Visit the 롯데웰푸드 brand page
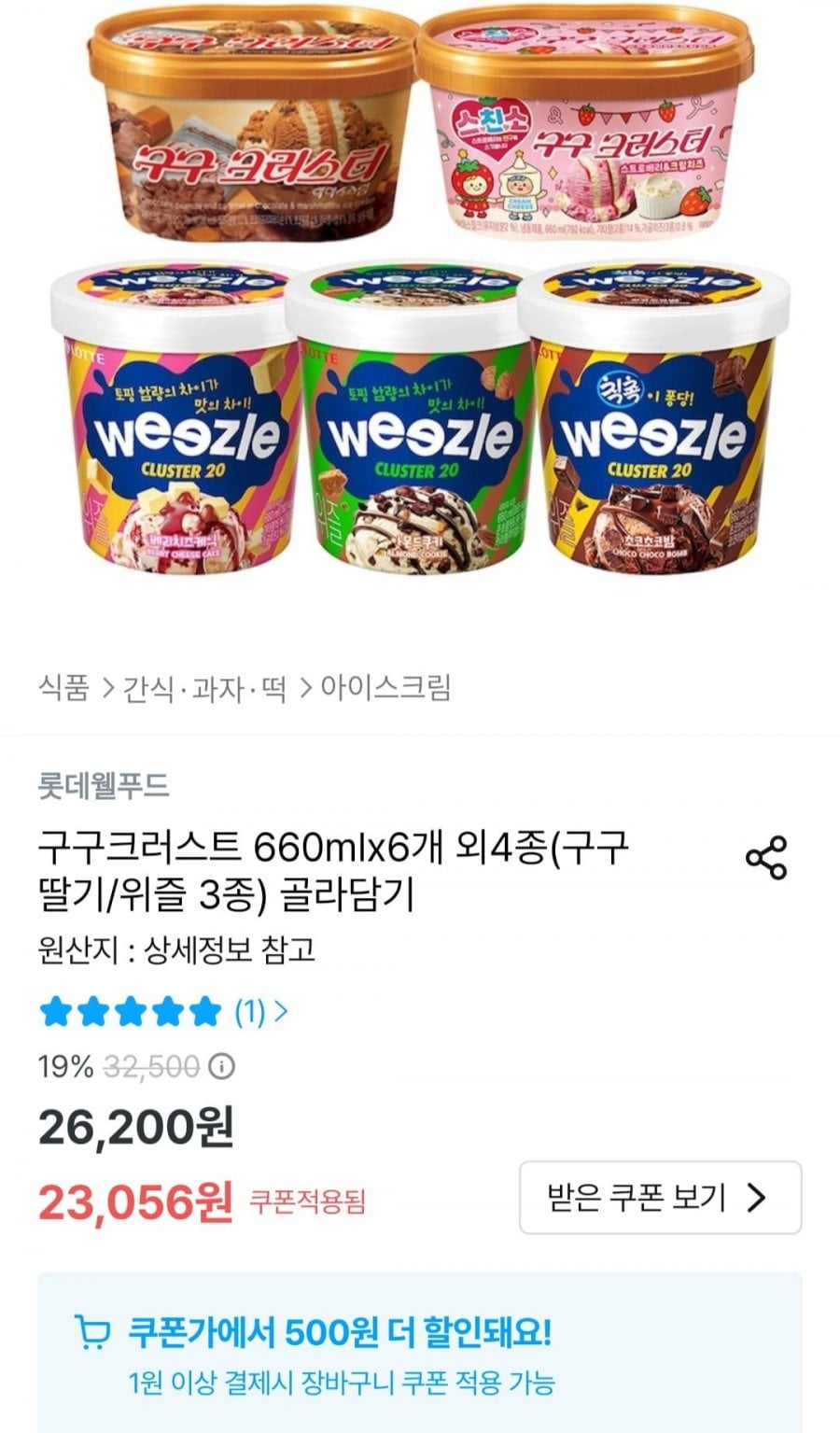The image size is (840, 1433). tap(104, 785)
